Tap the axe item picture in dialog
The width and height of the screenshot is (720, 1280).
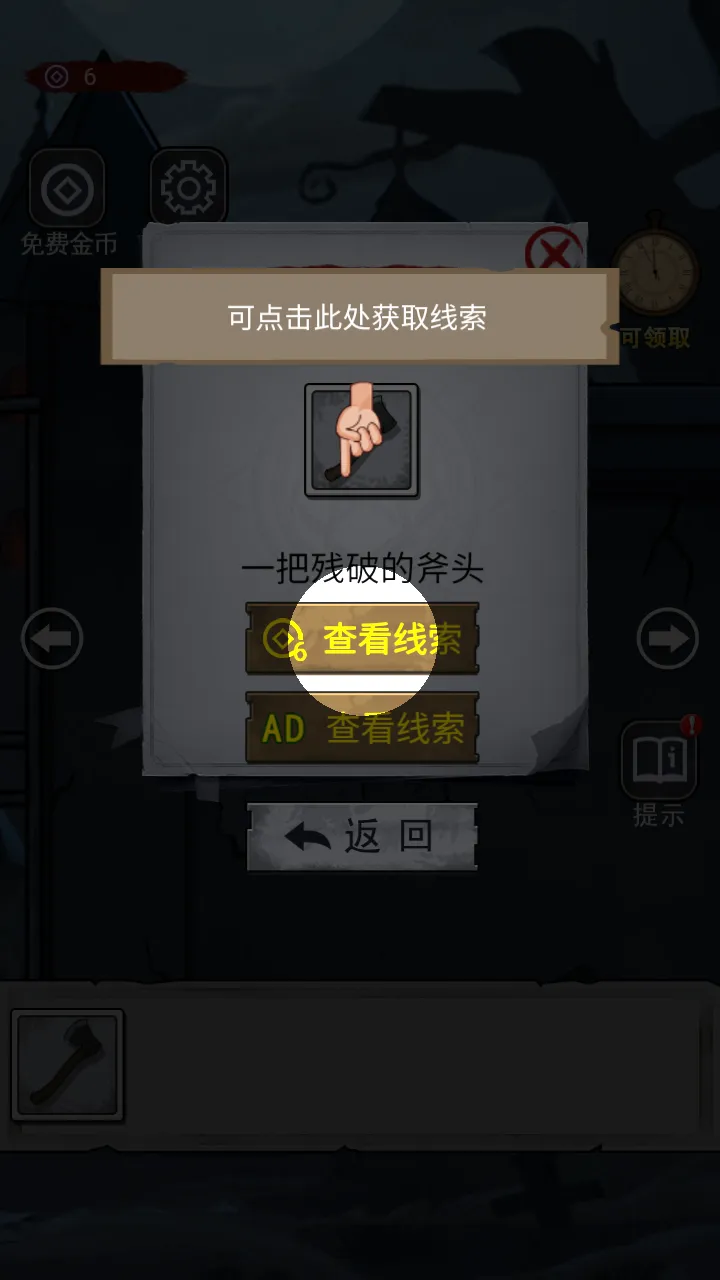point(362,440)
